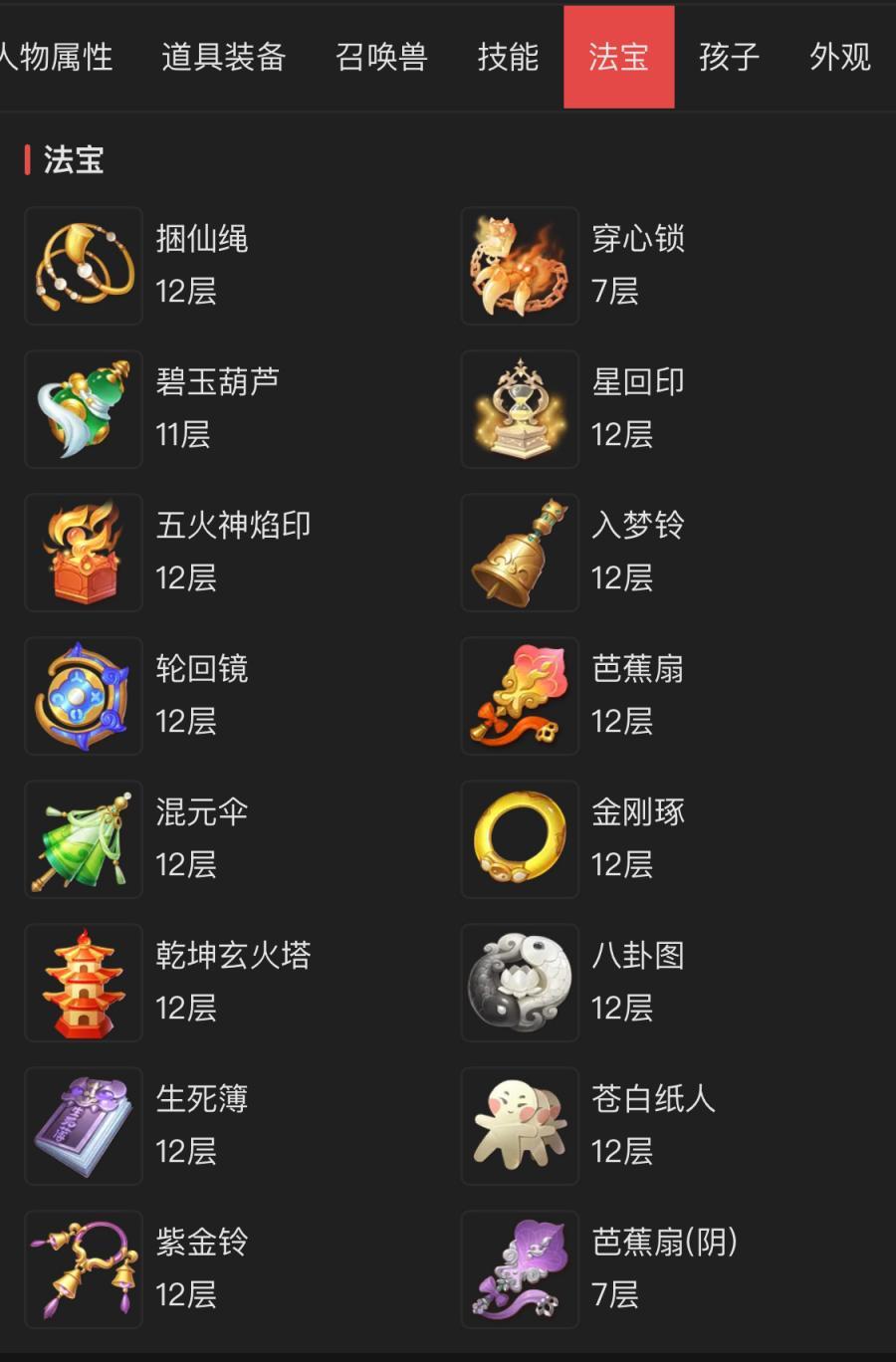View the 轮回镜 treasure
The height and width of the screenshot is (1362, 896).
point(85,696)
